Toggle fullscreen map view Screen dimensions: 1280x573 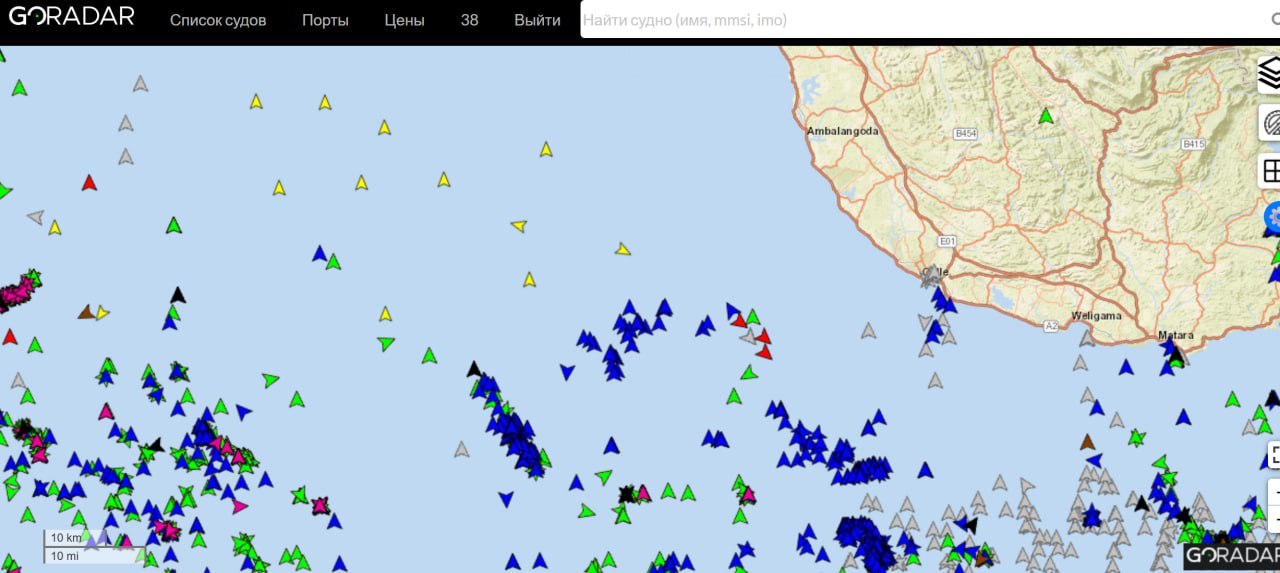coord(1274,455)
